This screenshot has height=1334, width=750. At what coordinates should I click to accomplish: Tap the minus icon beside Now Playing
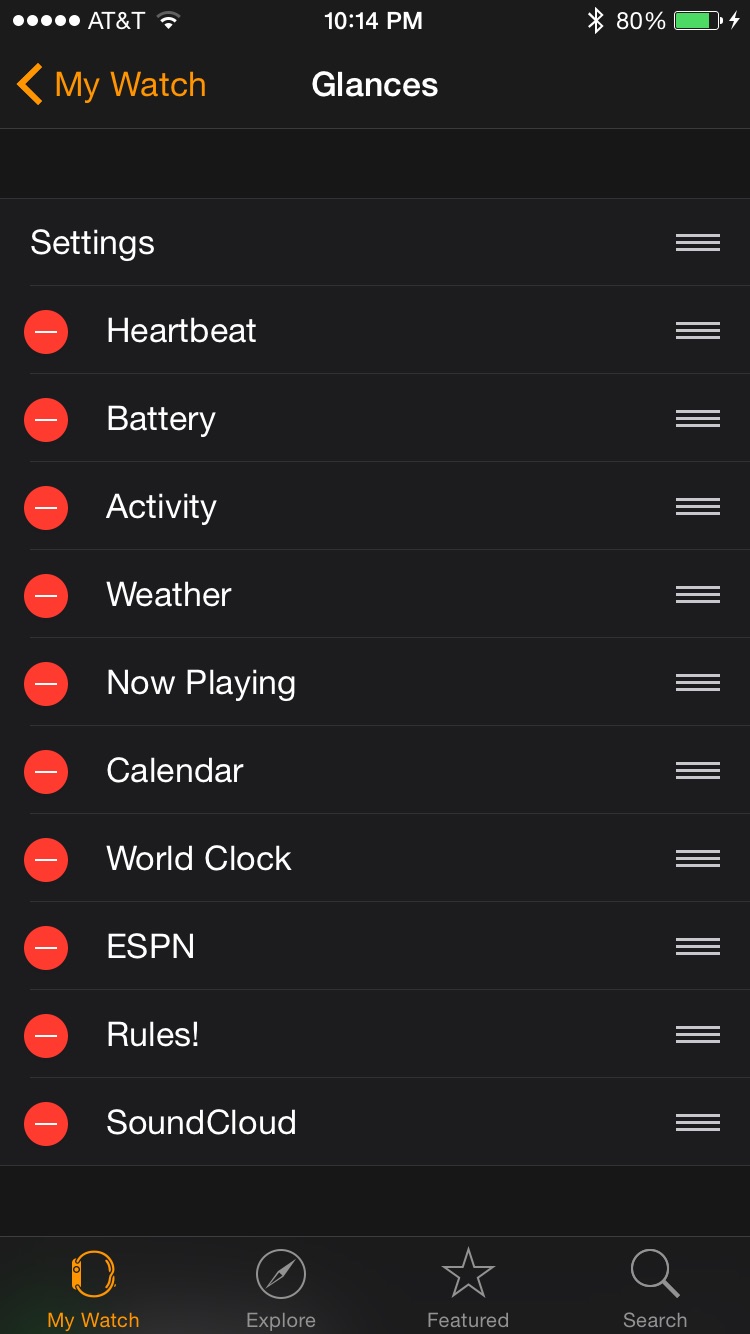[46, 683]
